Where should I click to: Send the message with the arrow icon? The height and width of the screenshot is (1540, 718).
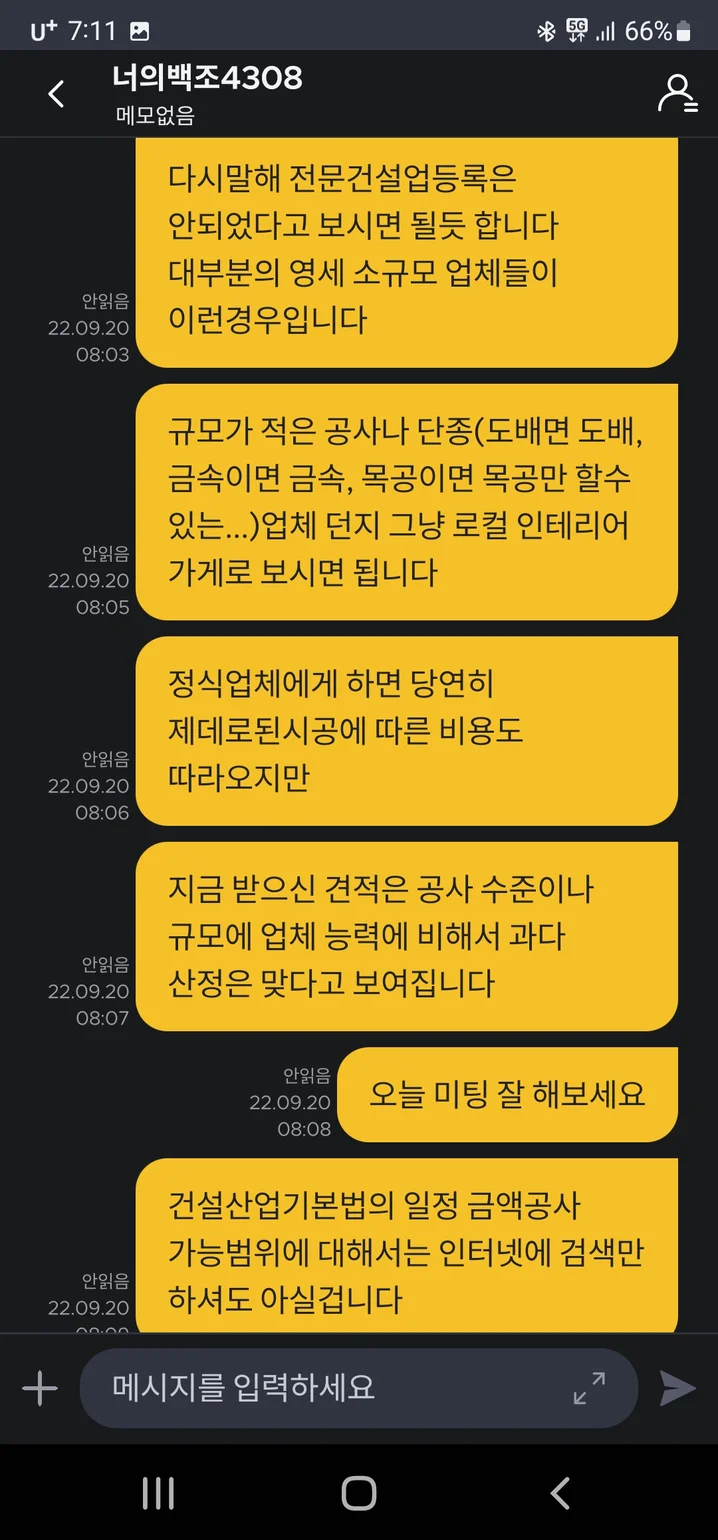click(x=677, y=1388)
